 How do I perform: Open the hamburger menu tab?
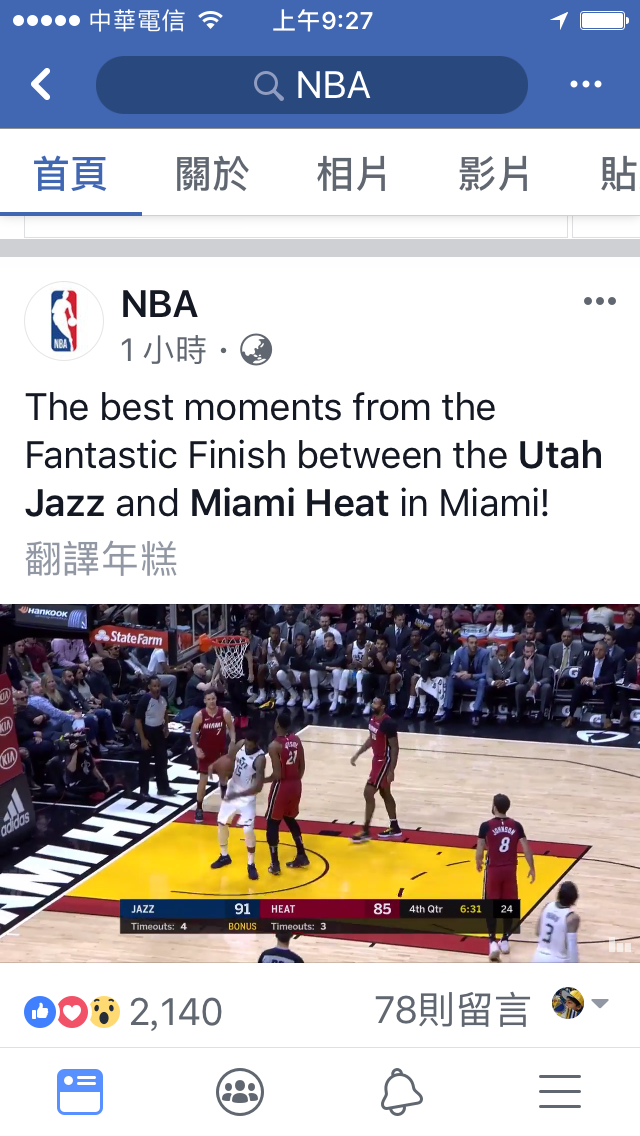[560, 1092]
